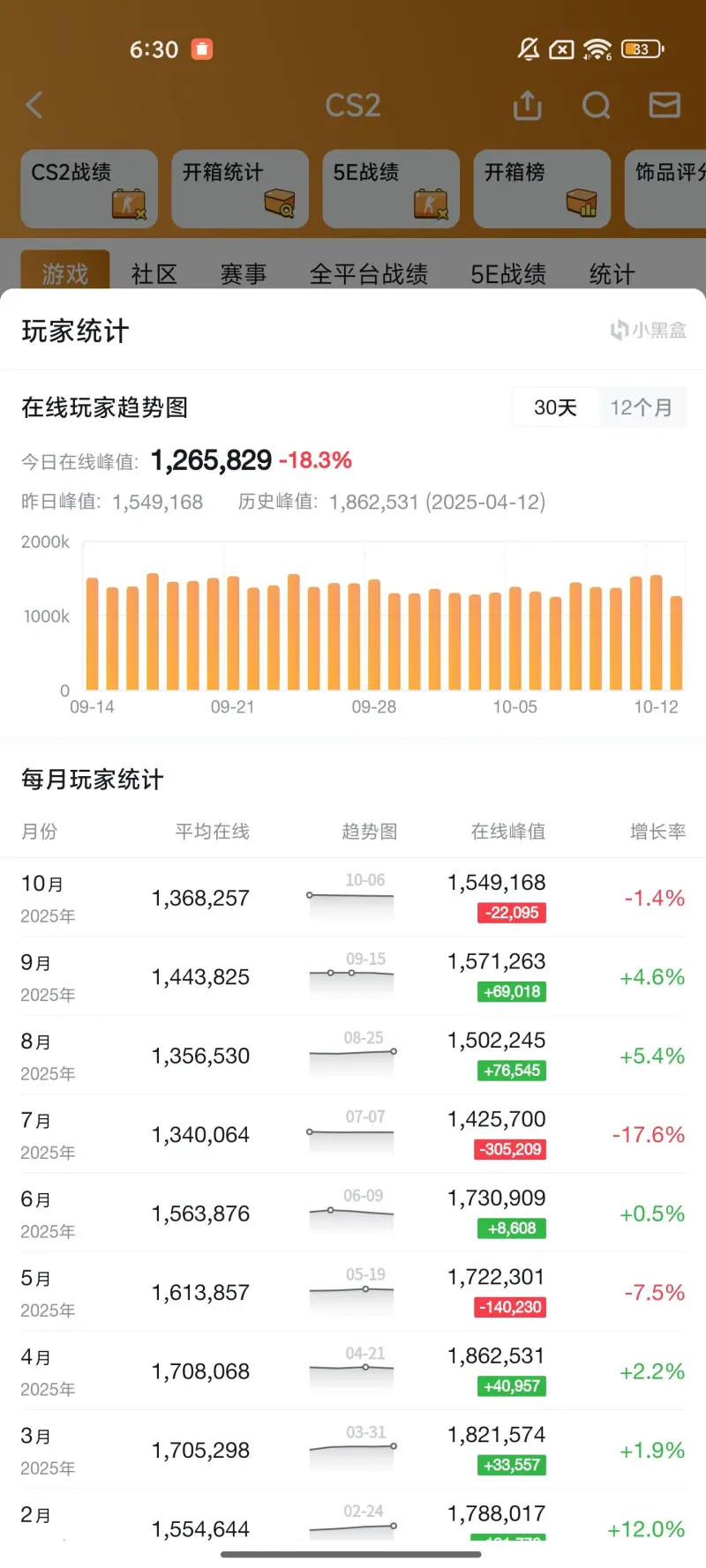The image size is (706, 1568).
Task: Show the 30天 player trend
Action: pyautogui.click(x=555, y=407)
